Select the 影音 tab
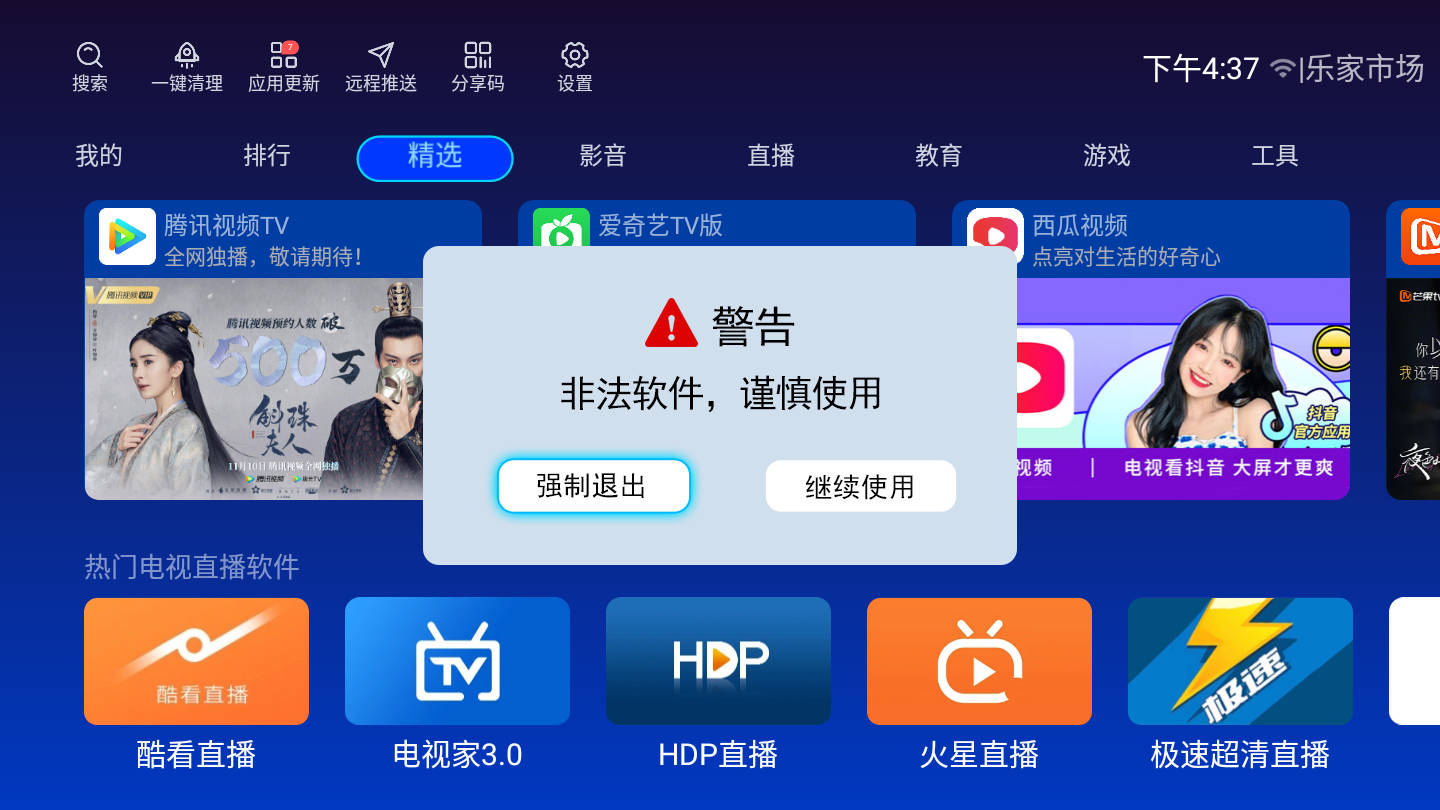Viewport: 1440px width, 810px height. point(603,156)
